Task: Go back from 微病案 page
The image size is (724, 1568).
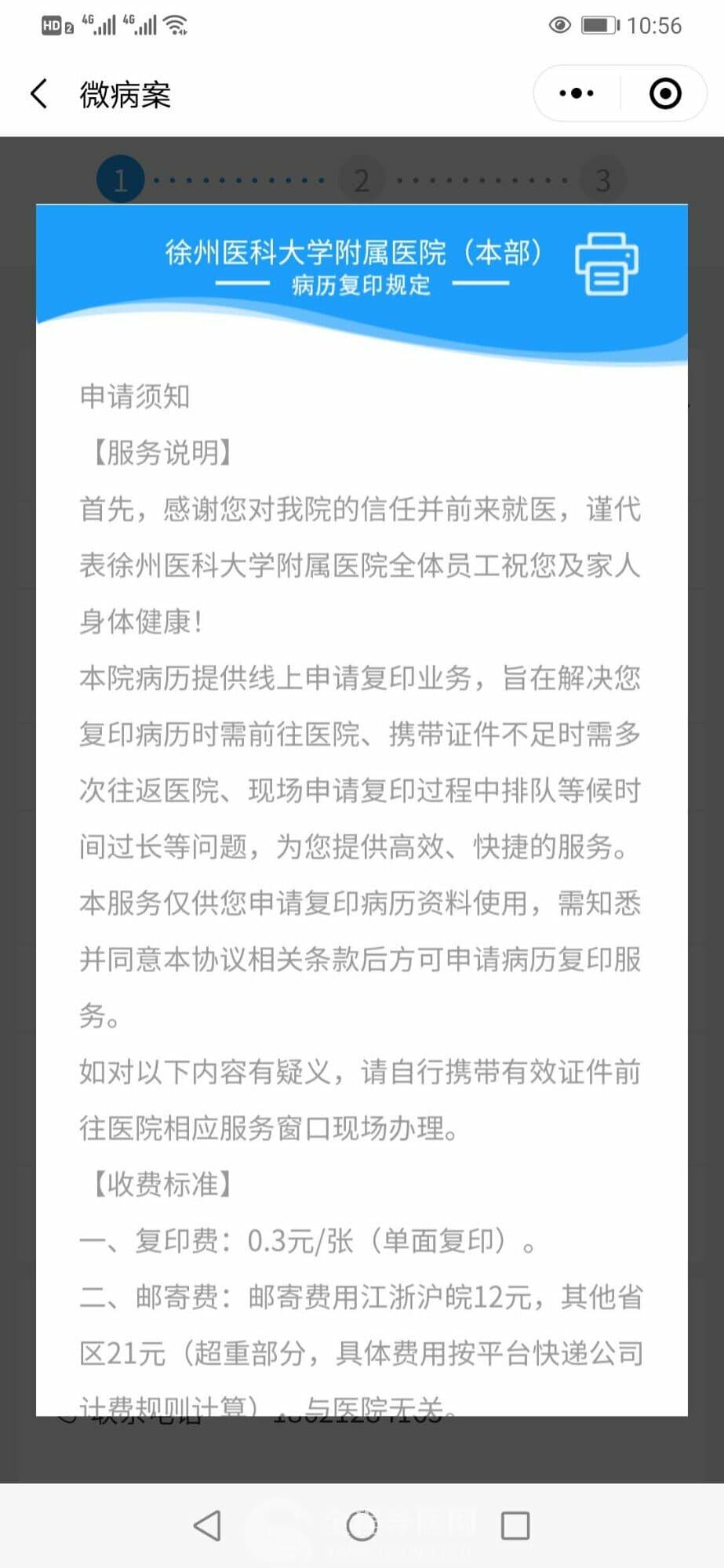Action: click(38, 93)
